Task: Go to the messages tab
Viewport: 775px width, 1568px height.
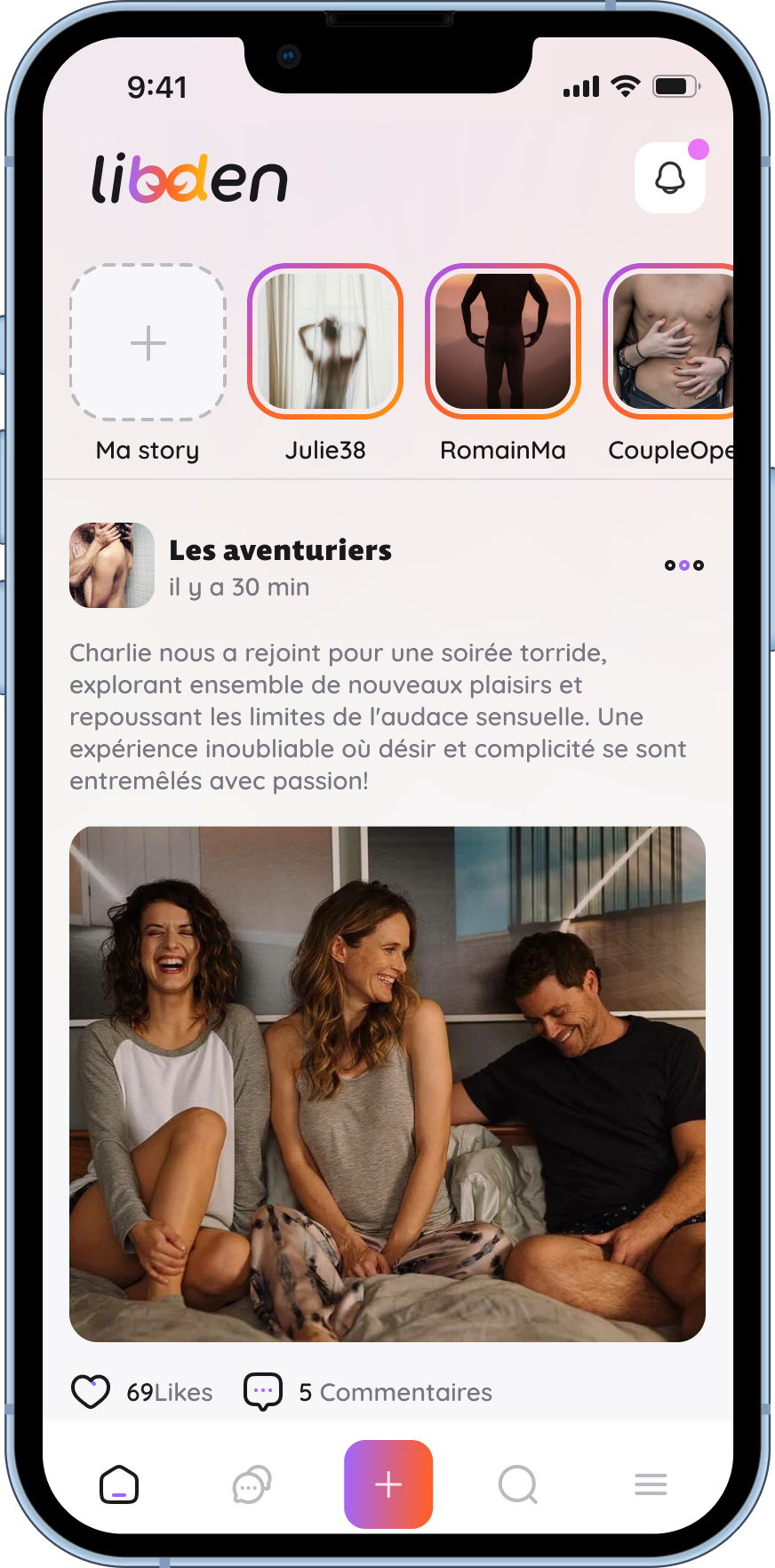Action: coord(252,1484)
